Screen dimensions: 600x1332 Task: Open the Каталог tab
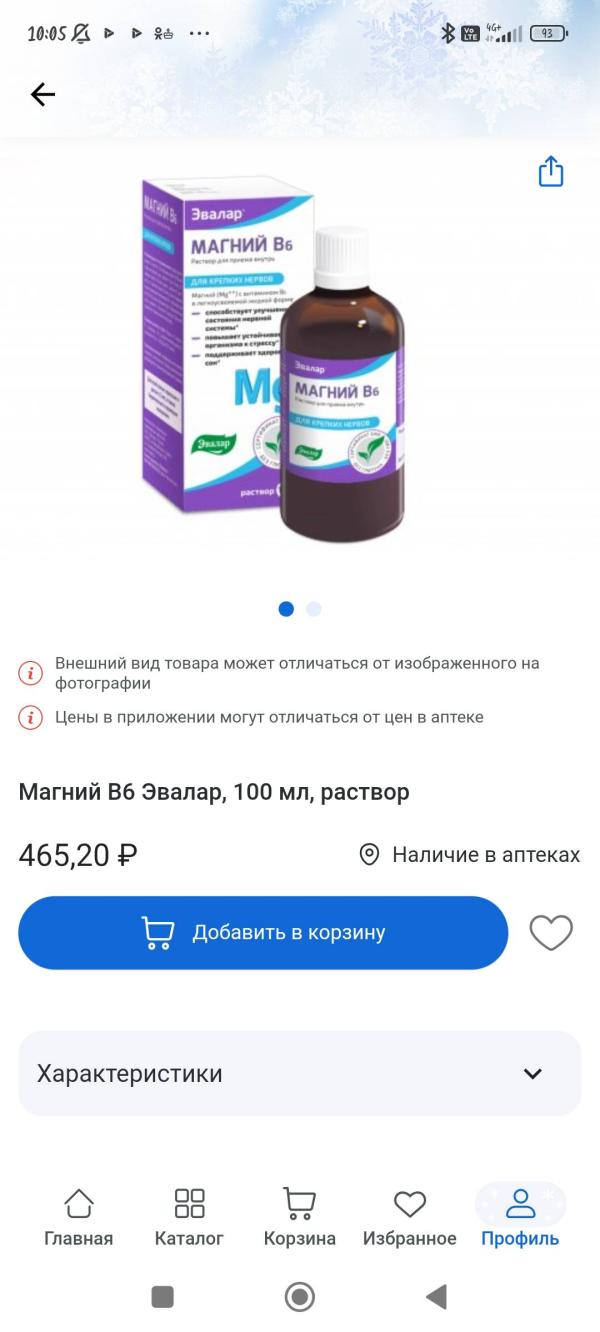189,1217
